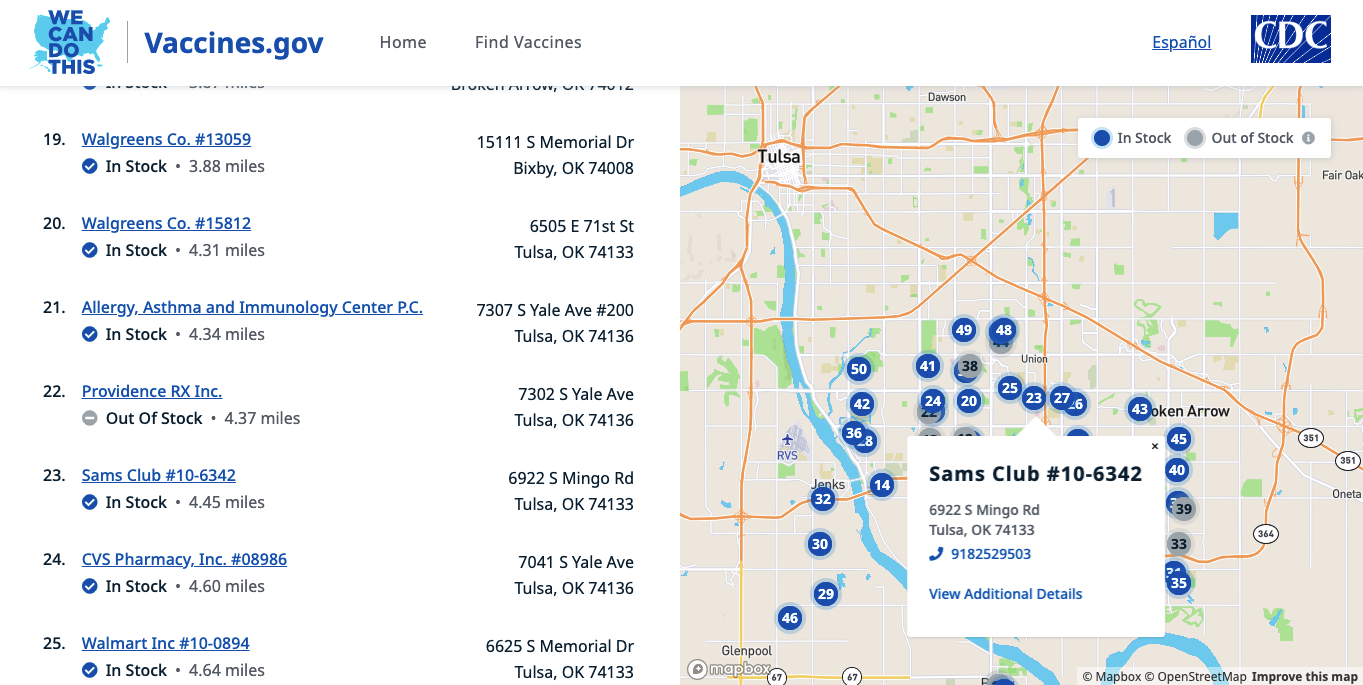Open Providence RX Inc. listing
Screen dimensions: 1363x685
pos(152,391)
